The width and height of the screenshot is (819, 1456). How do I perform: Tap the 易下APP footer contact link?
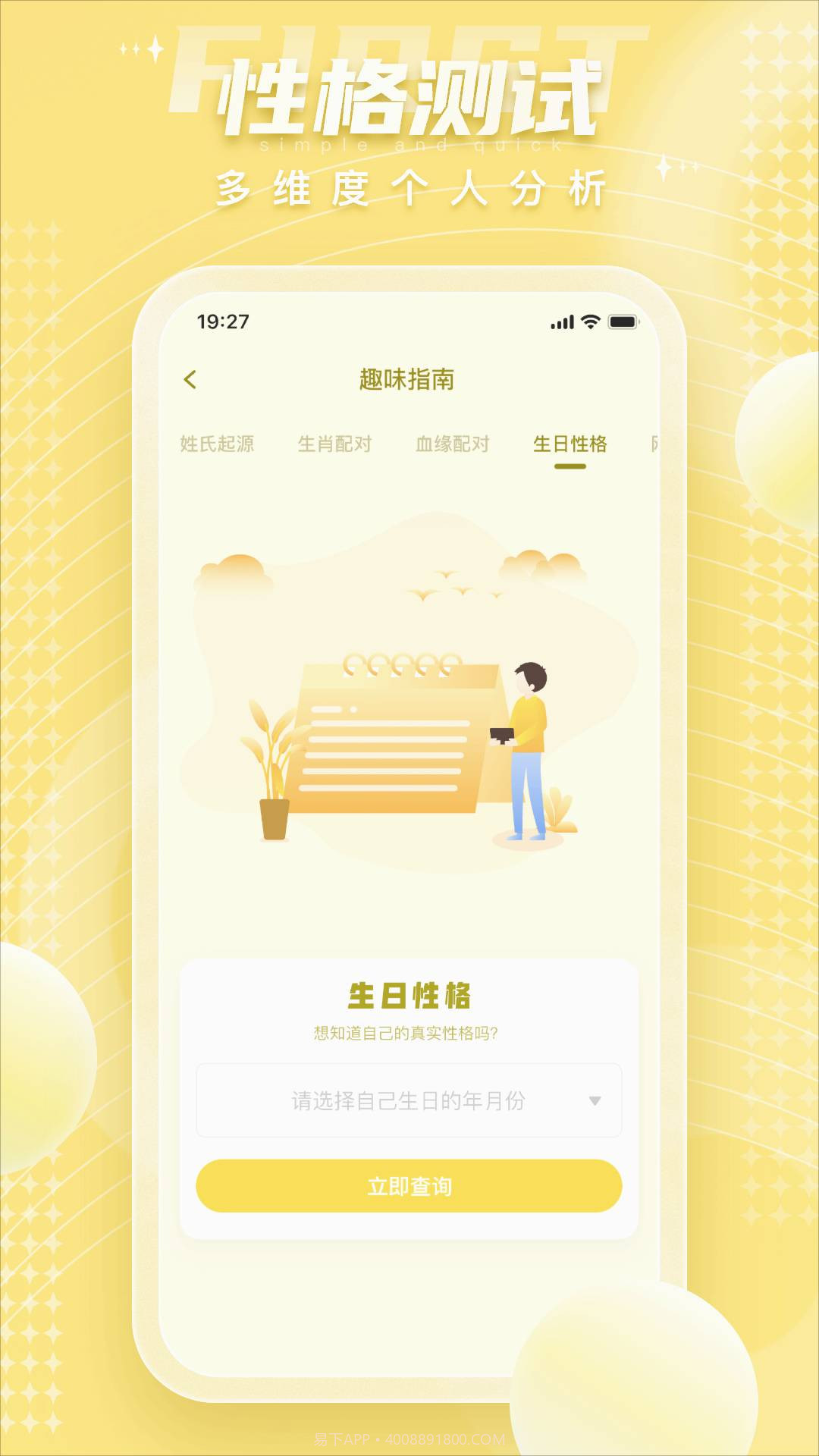tap(409, 1438)
